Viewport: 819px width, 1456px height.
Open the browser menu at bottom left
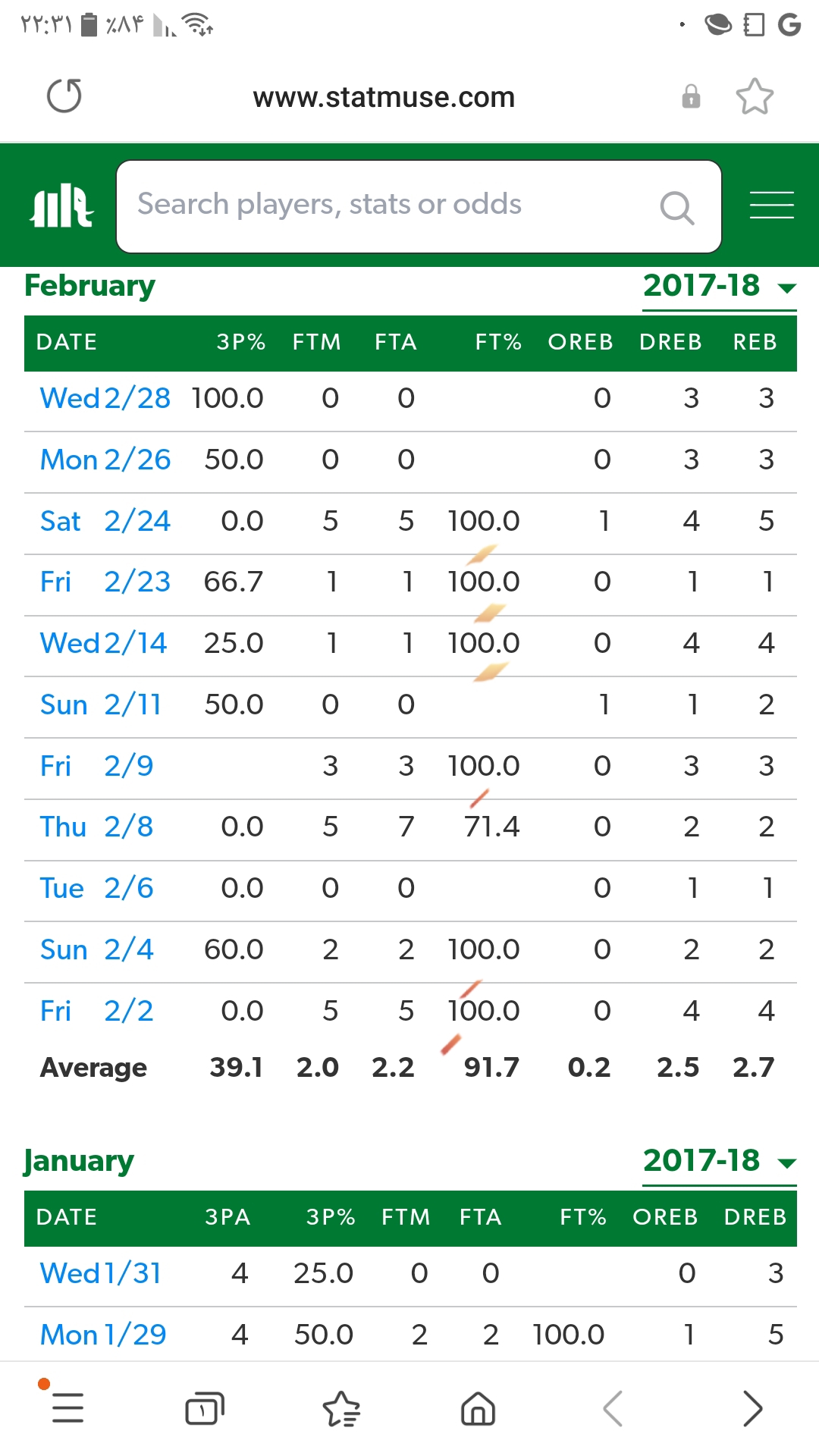67,1408
